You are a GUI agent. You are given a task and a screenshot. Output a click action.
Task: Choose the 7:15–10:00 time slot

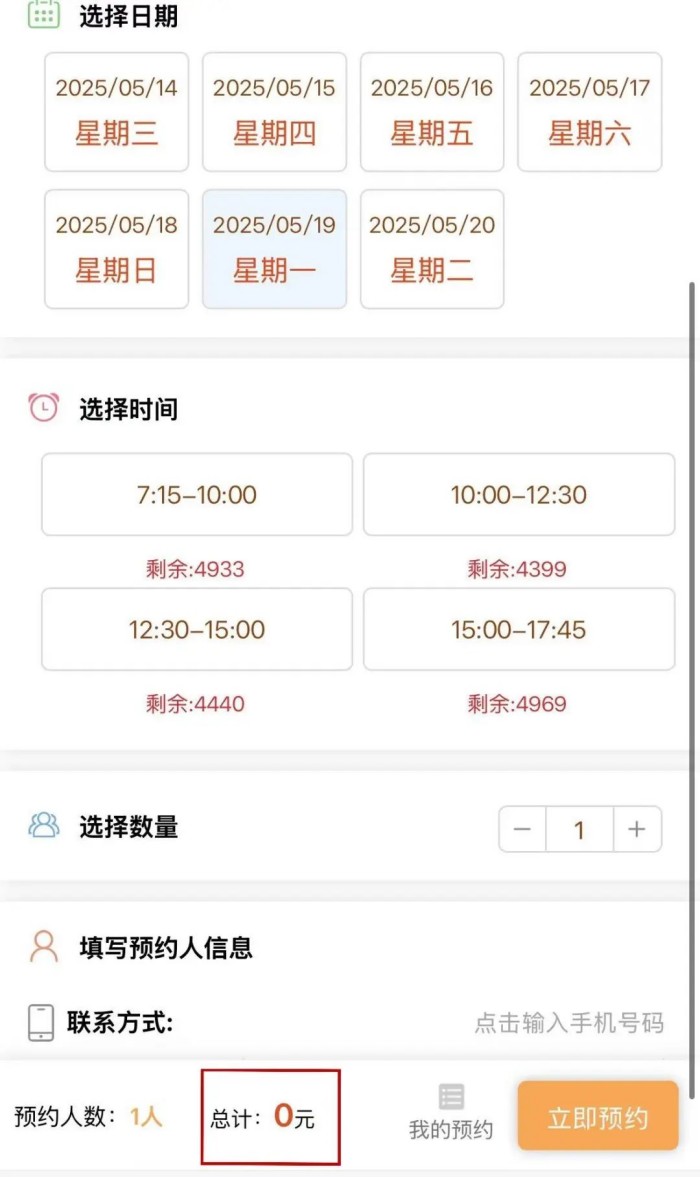[197, 495]
